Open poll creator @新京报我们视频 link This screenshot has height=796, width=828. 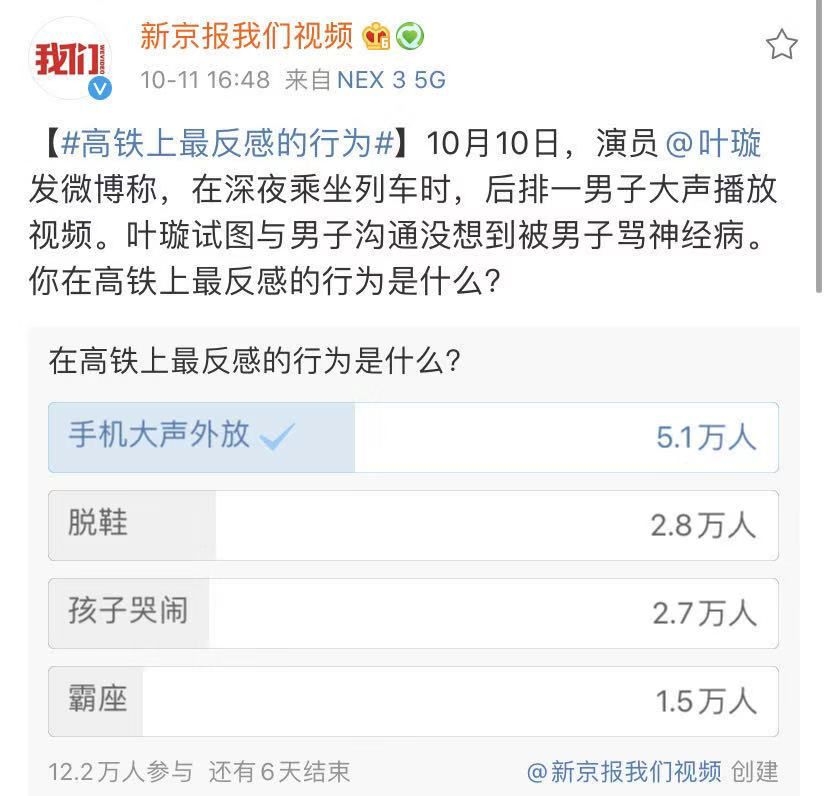tap(624, 771)
